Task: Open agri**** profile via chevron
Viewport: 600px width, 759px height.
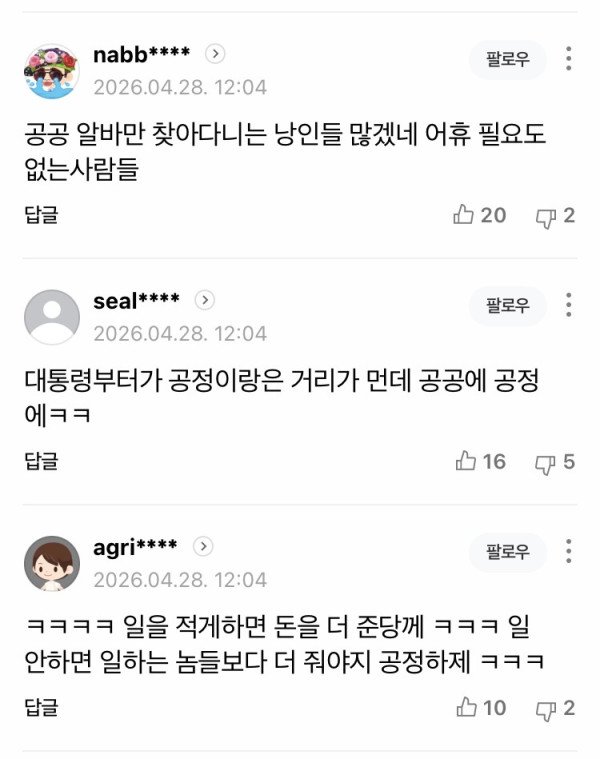Action: (x=203, y=546)
